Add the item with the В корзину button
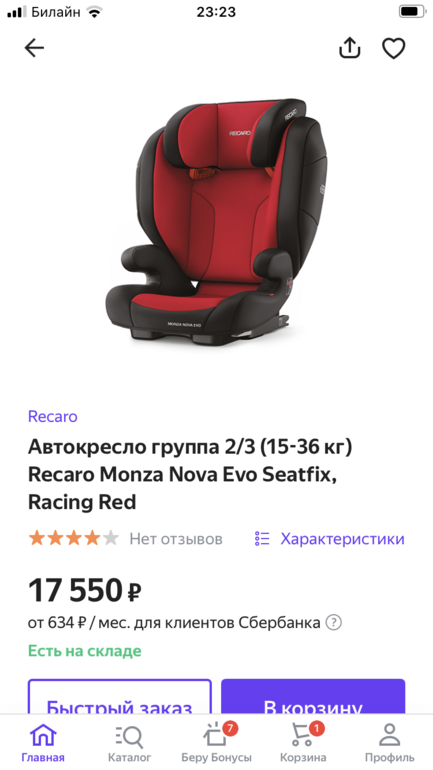The width and height of the screenshot is (433, 770). tap(313, 696)
